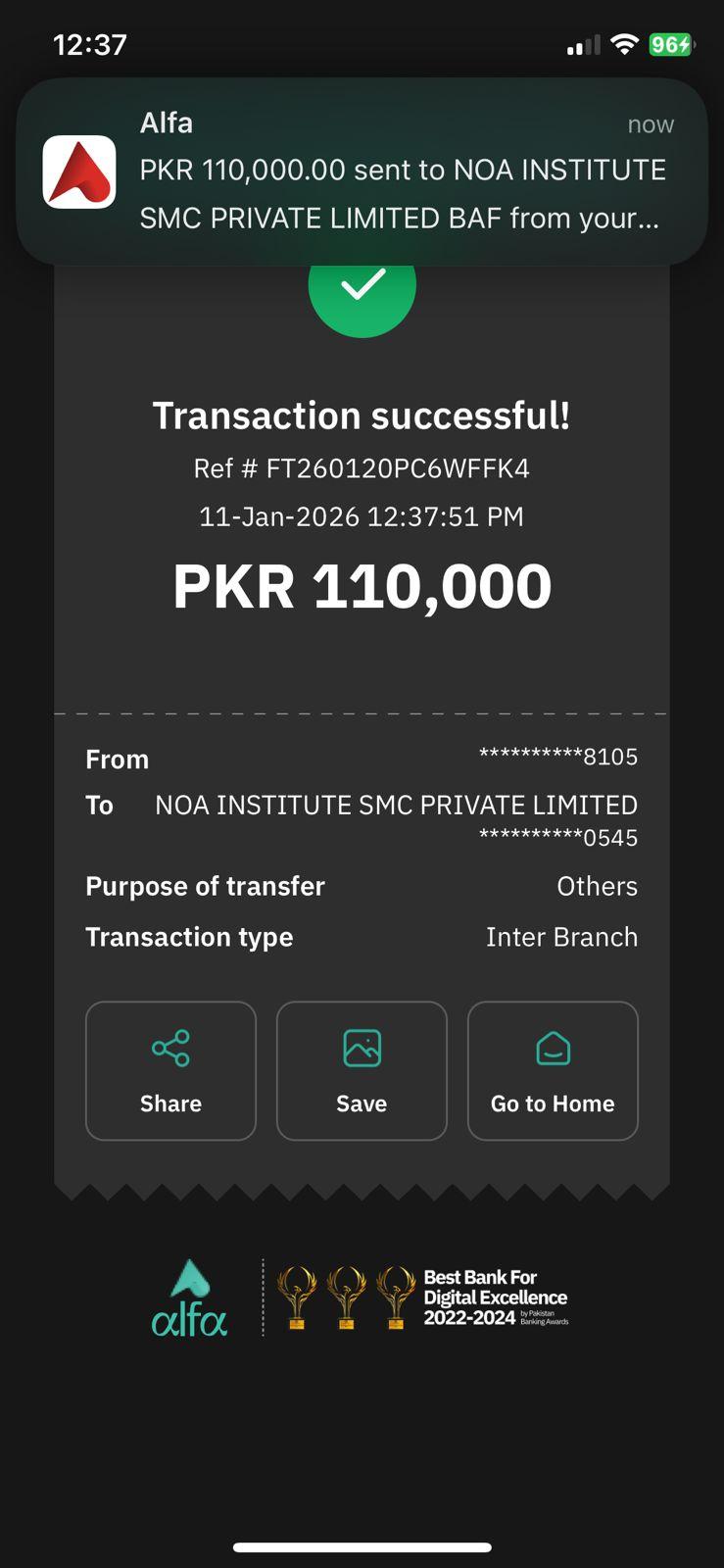The image size is (724, 1568).
Task: Go to Home screen
Action: tap(553, 1070)
